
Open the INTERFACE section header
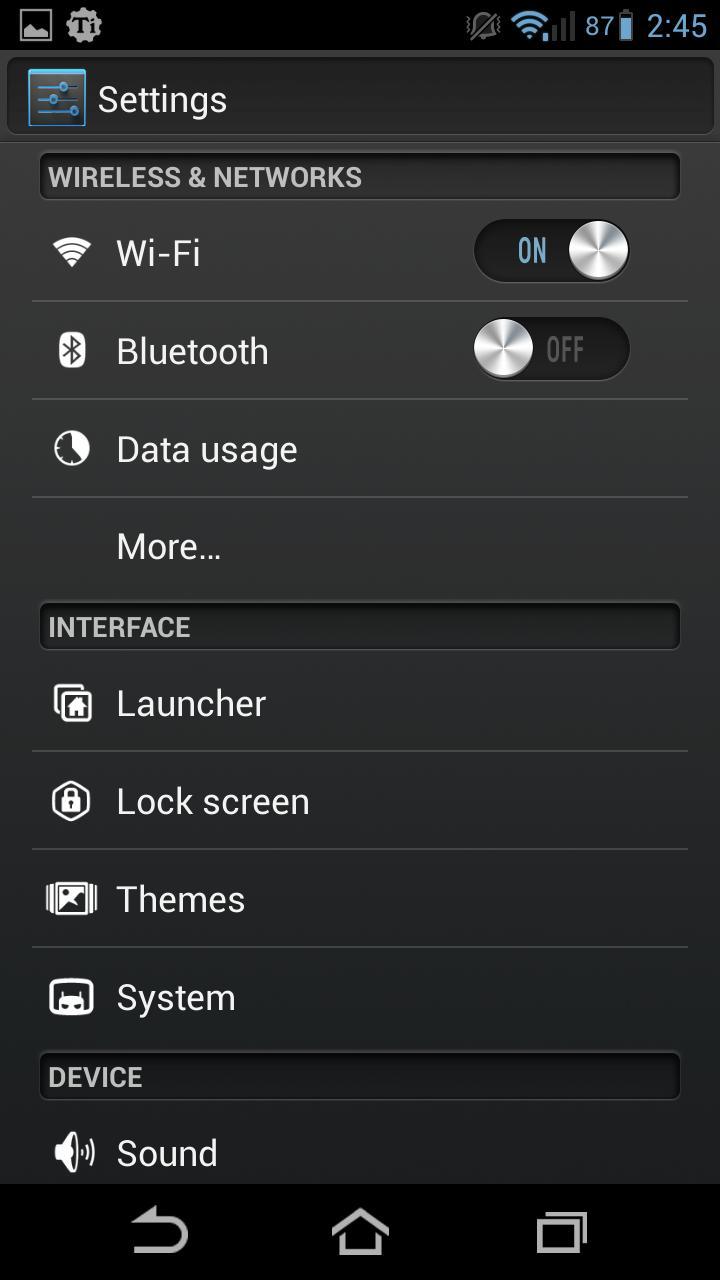point(360,626)
